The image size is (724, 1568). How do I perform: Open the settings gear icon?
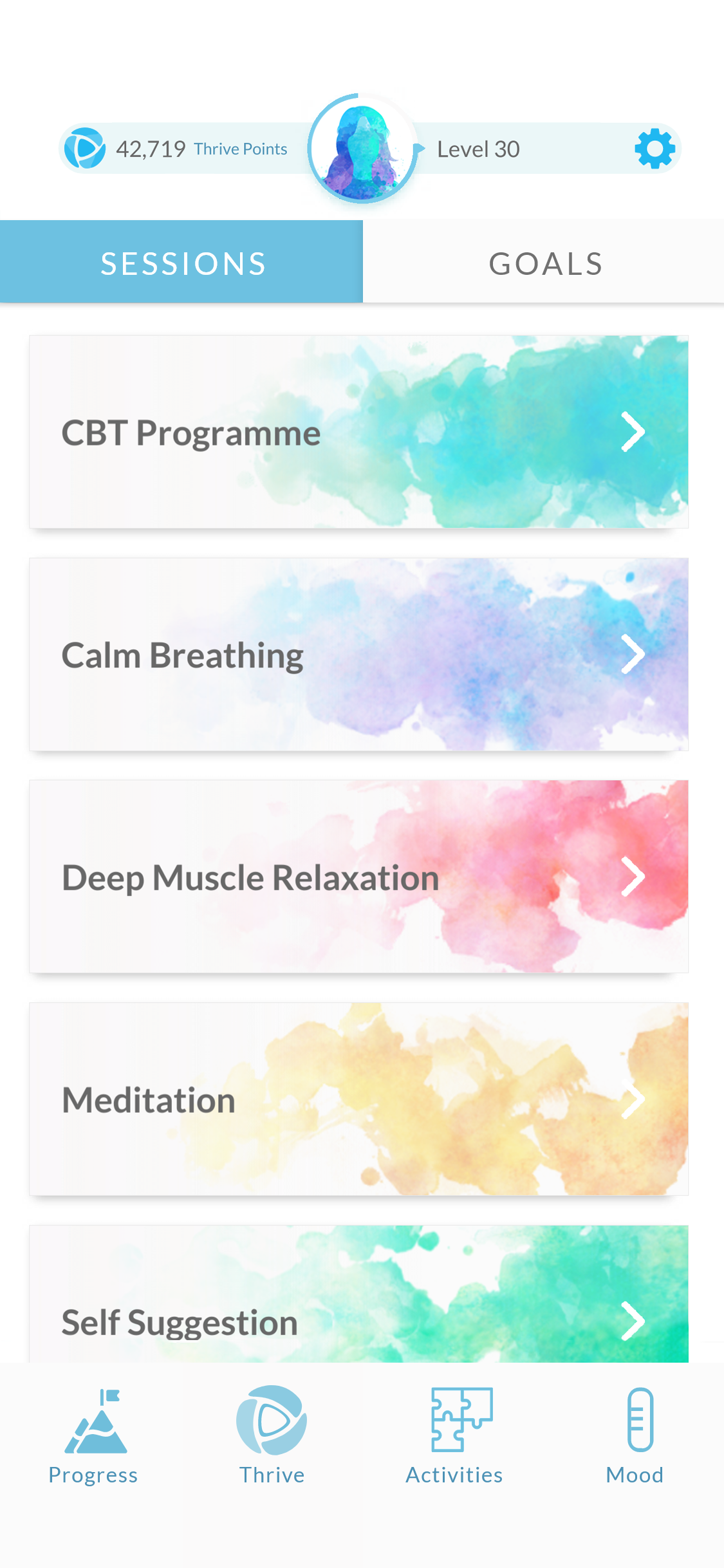[x=654, y=149]
